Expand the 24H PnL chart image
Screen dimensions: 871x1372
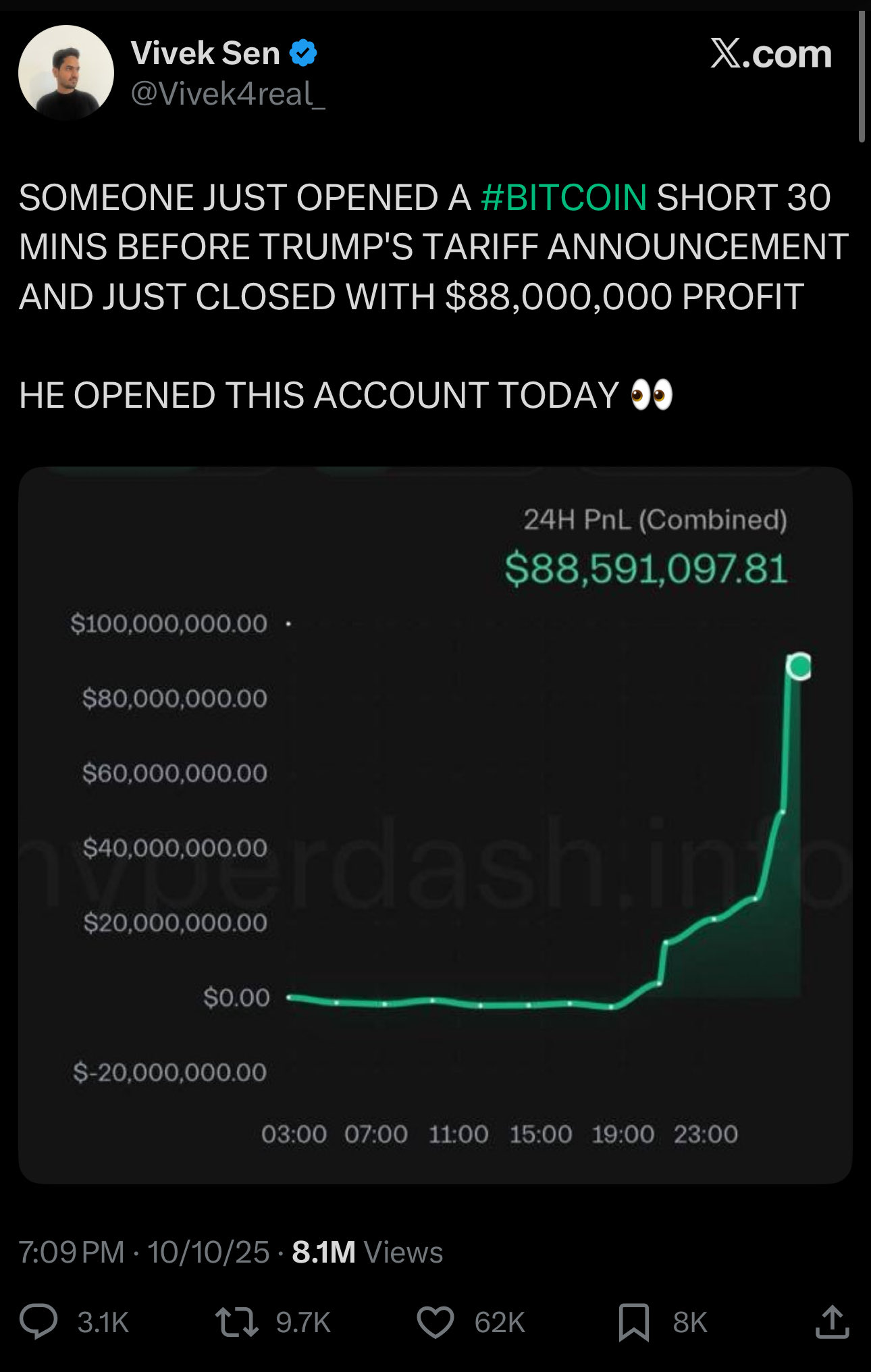pyautogui.click(x=435, y=824)
